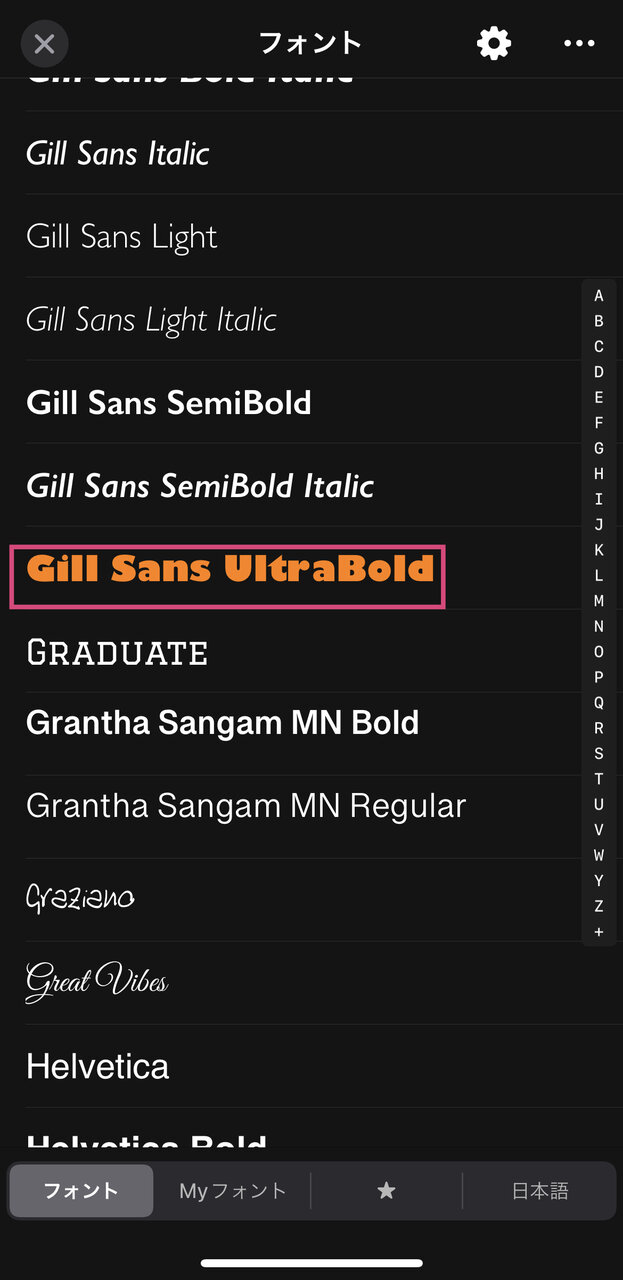Open the more options menu

(579, 43)
